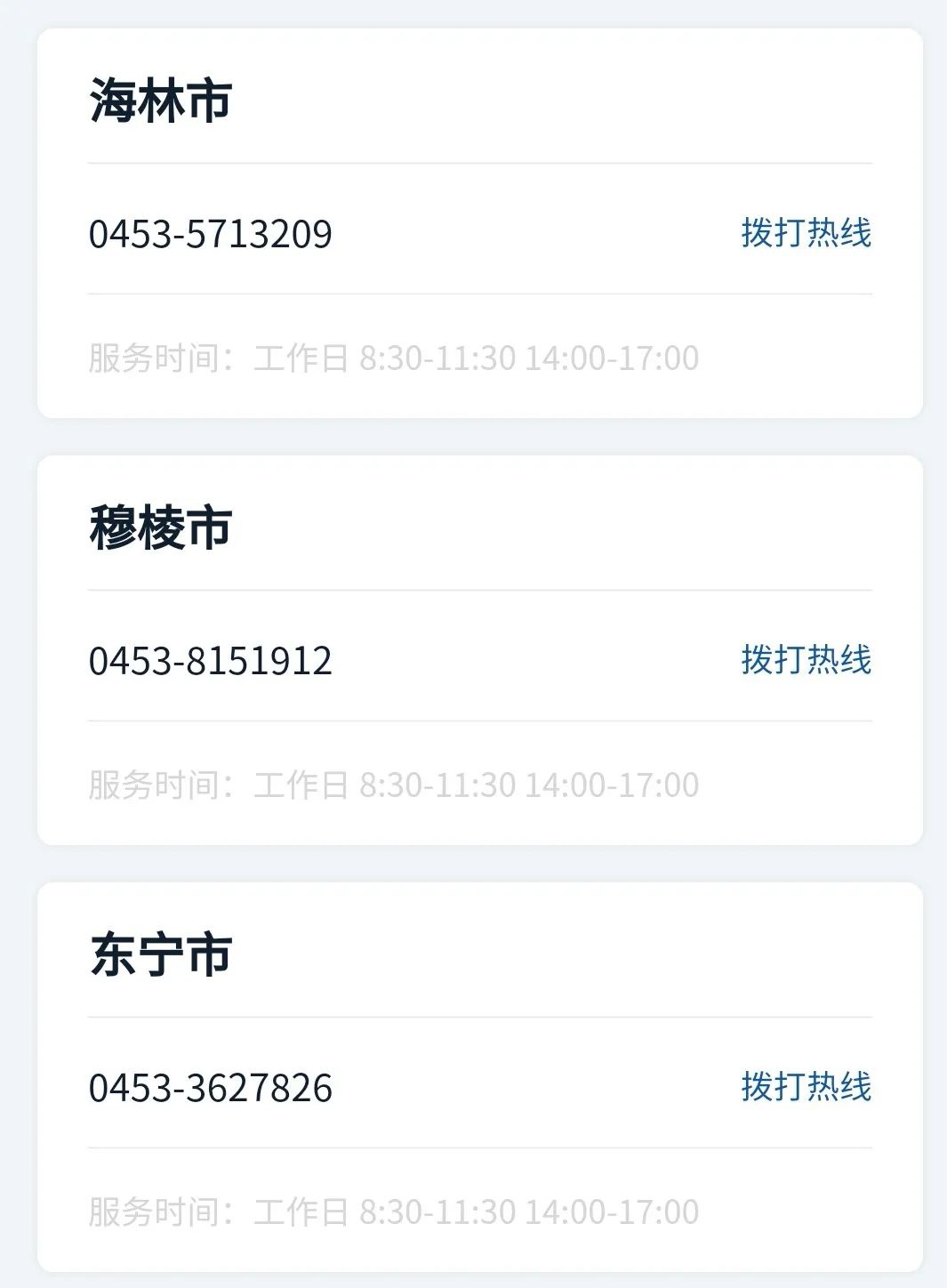Select the phone number 0453-8151912
The width and height of the screenshot is (947, 1288).
pos(211,660)
